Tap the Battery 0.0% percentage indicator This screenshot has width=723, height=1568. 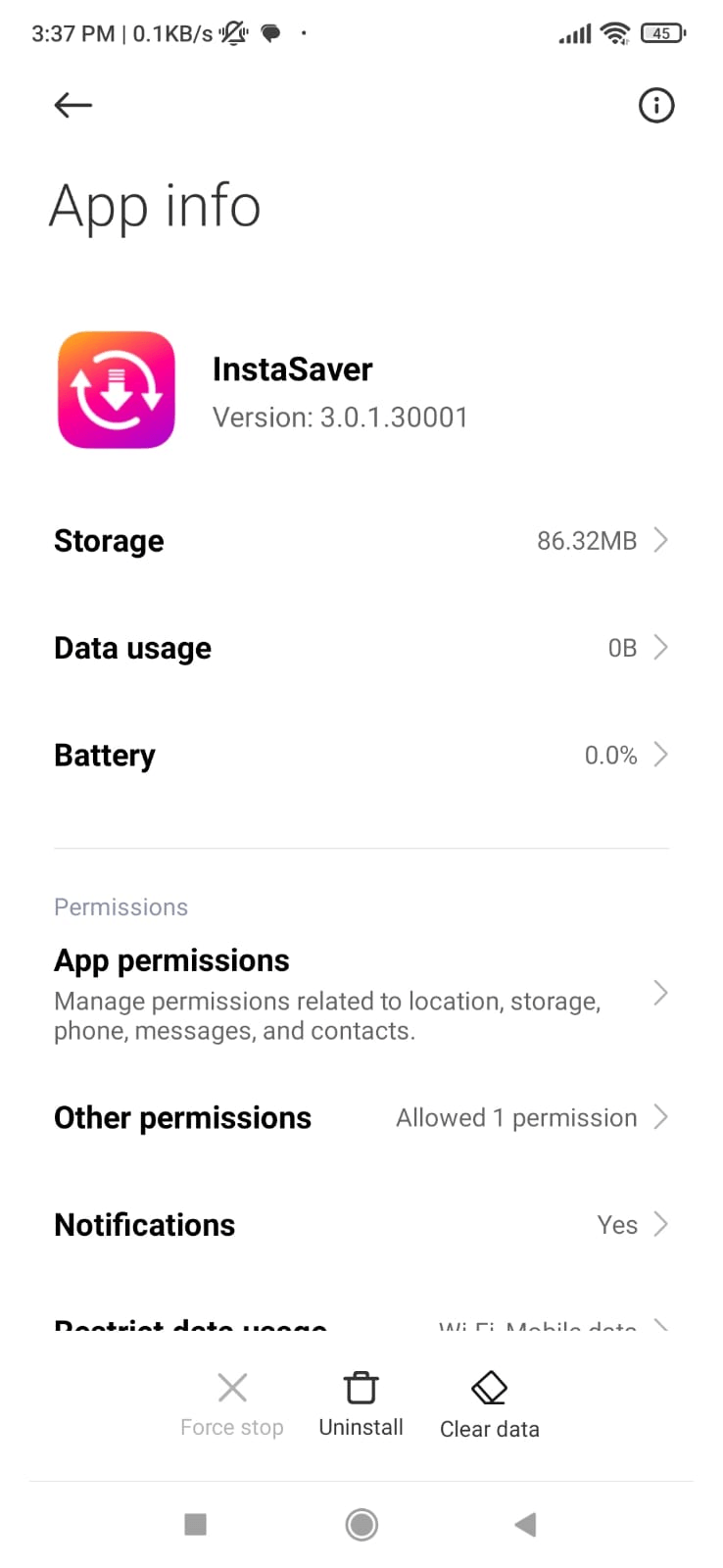point(610,755)
